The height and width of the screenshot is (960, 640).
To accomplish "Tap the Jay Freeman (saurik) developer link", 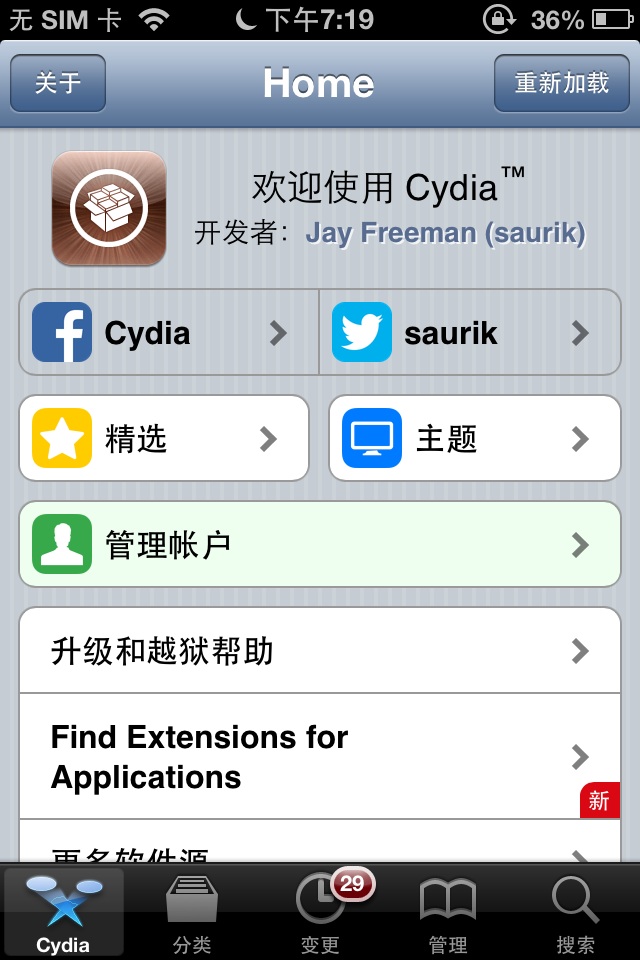I will tap(445, 233).
